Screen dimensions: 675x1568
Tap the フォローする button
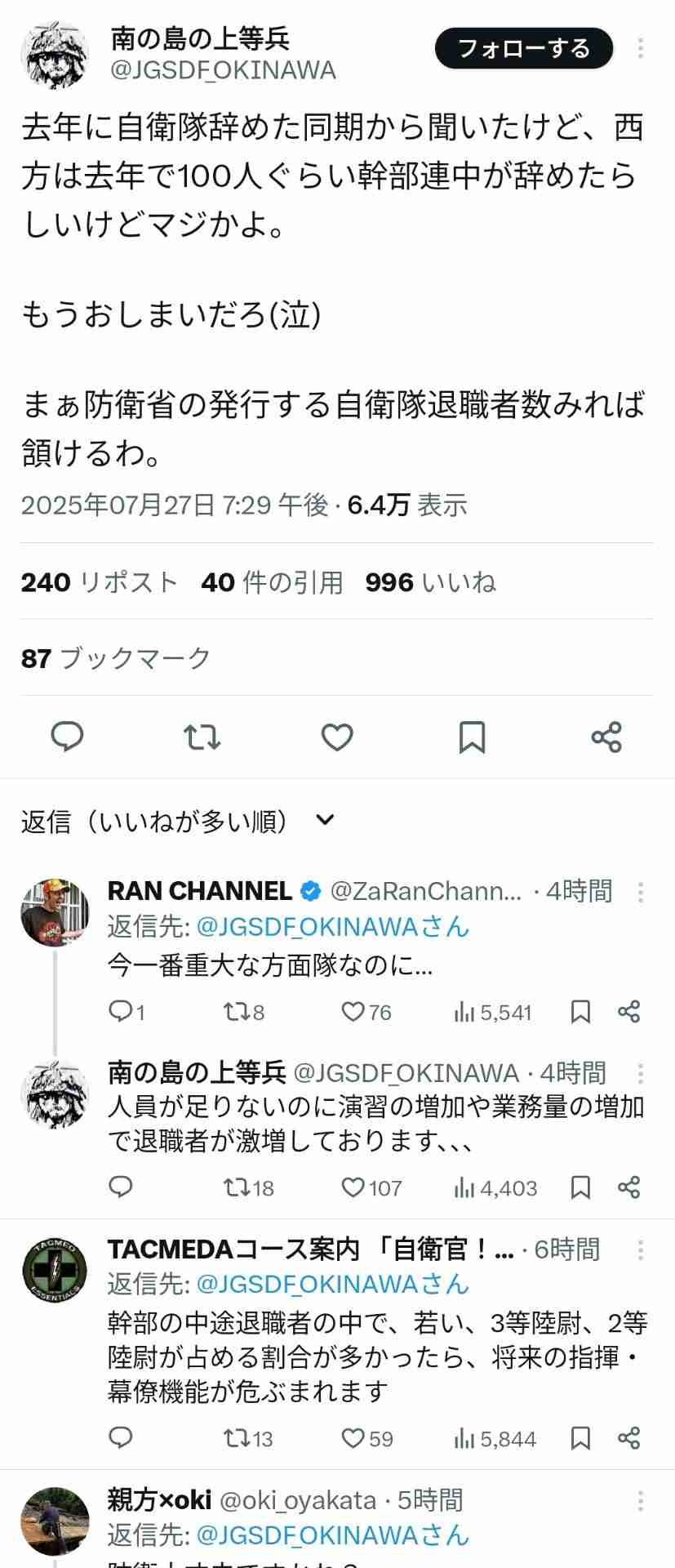tap(523, 49)
